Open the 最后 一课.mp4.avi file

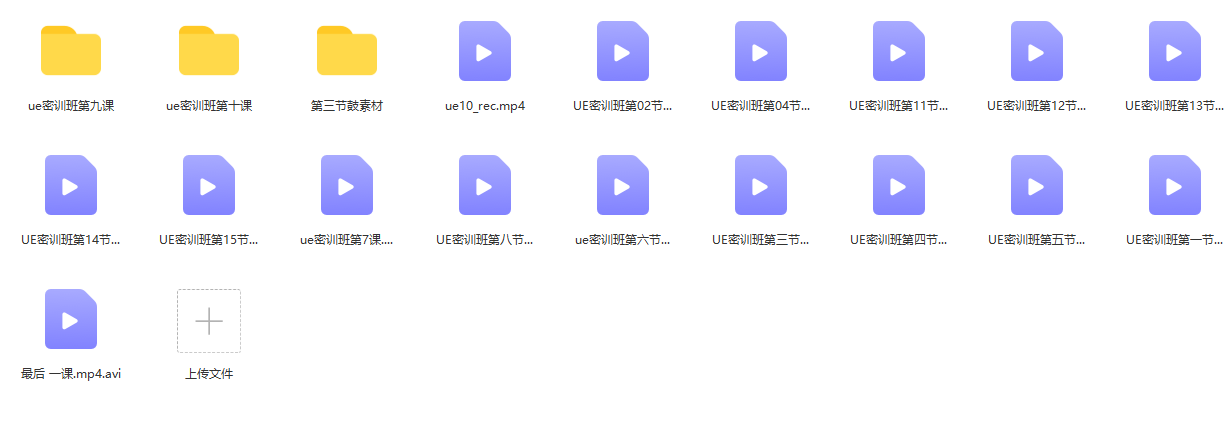click(71, 320)
